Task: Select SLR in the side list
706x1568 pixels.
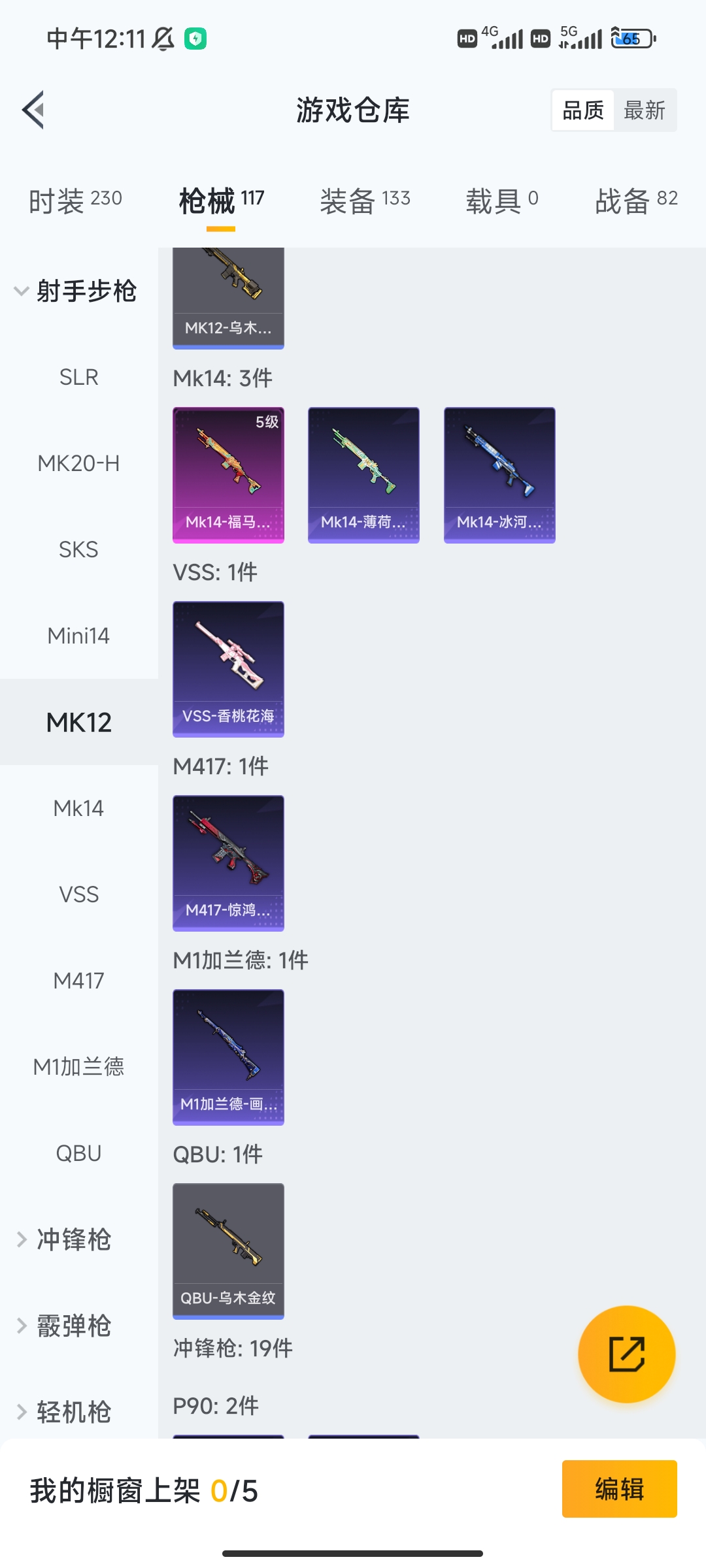Action: point(78,377)
